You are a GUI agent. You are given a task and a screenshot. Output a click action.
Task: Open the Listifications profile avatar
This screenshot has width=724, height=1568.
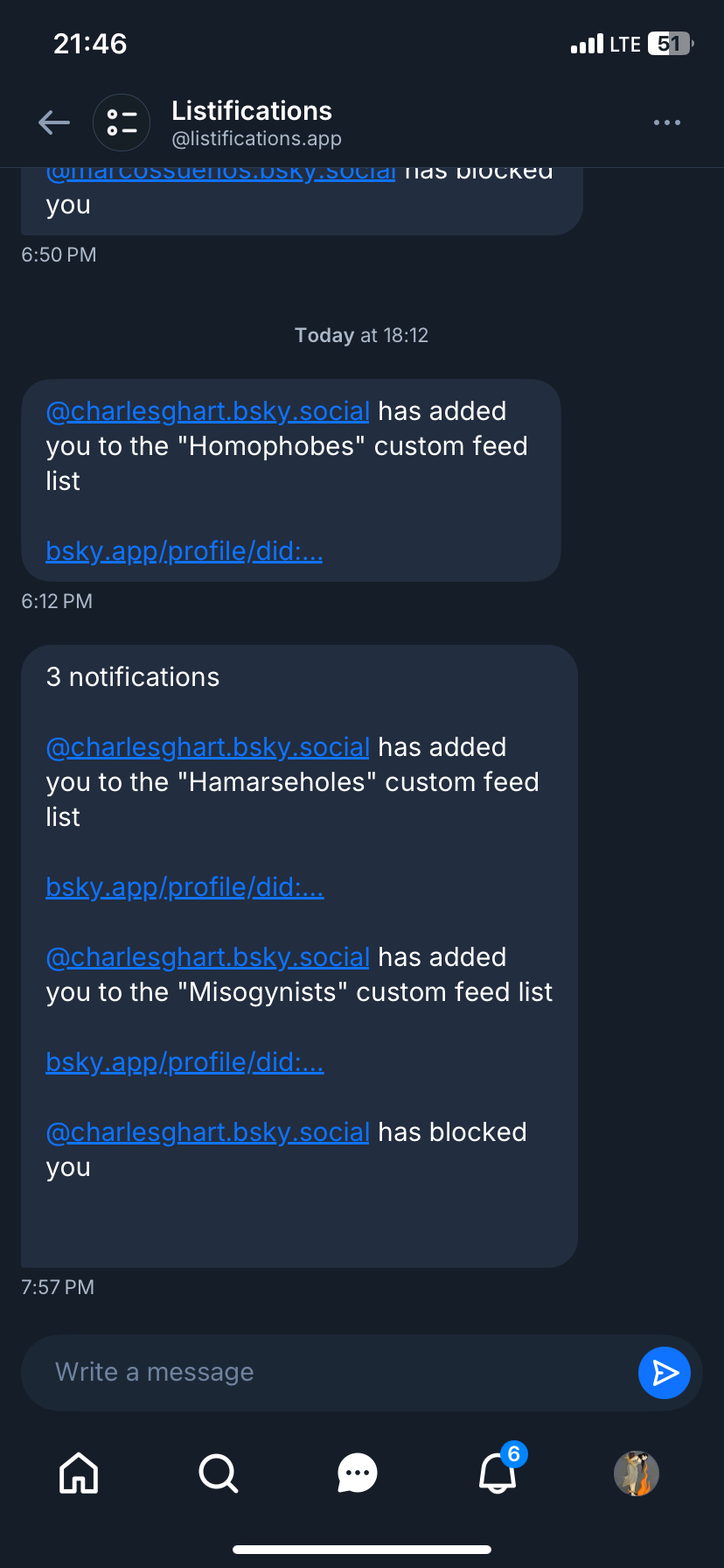tap(122, 122)
